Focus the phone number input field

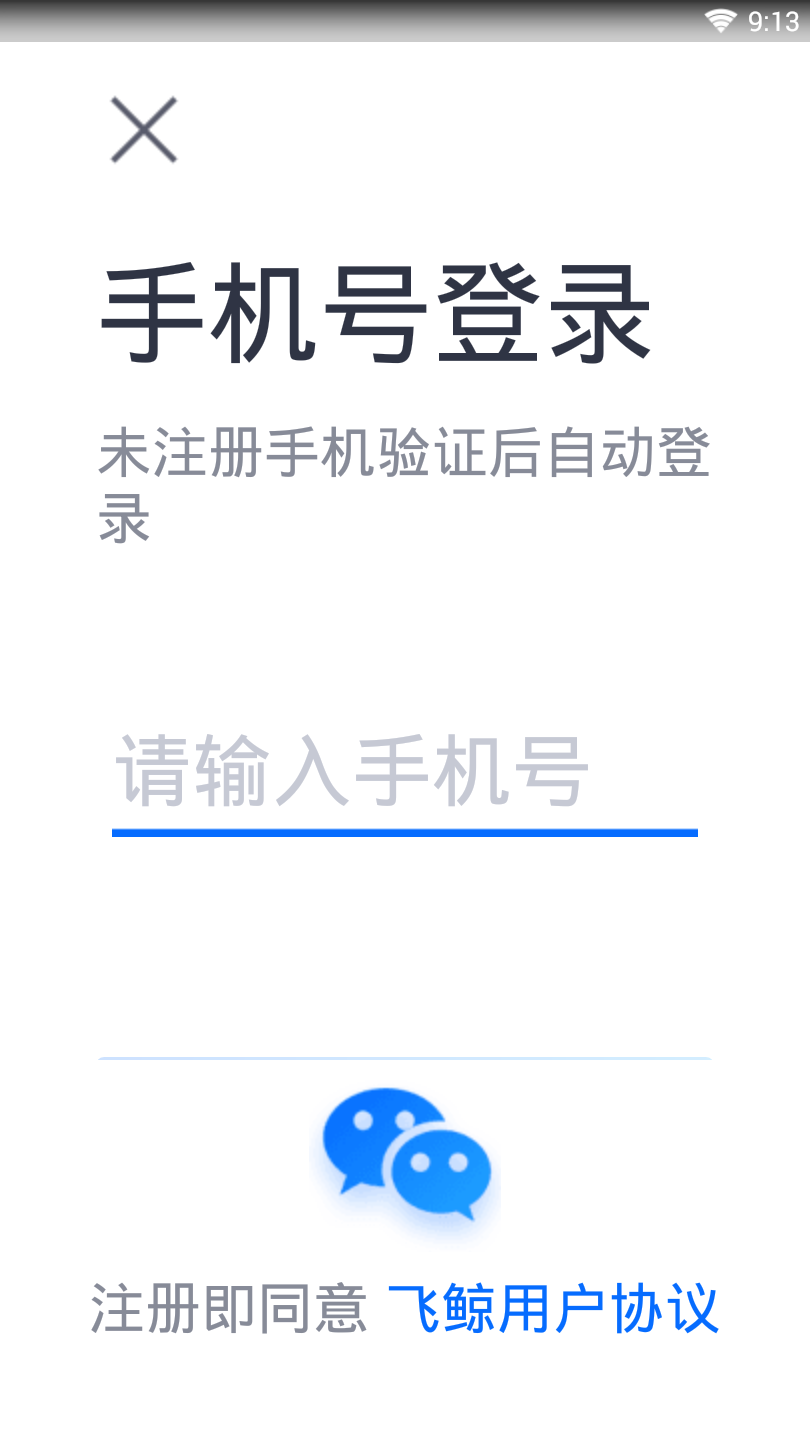pos(404,773)
